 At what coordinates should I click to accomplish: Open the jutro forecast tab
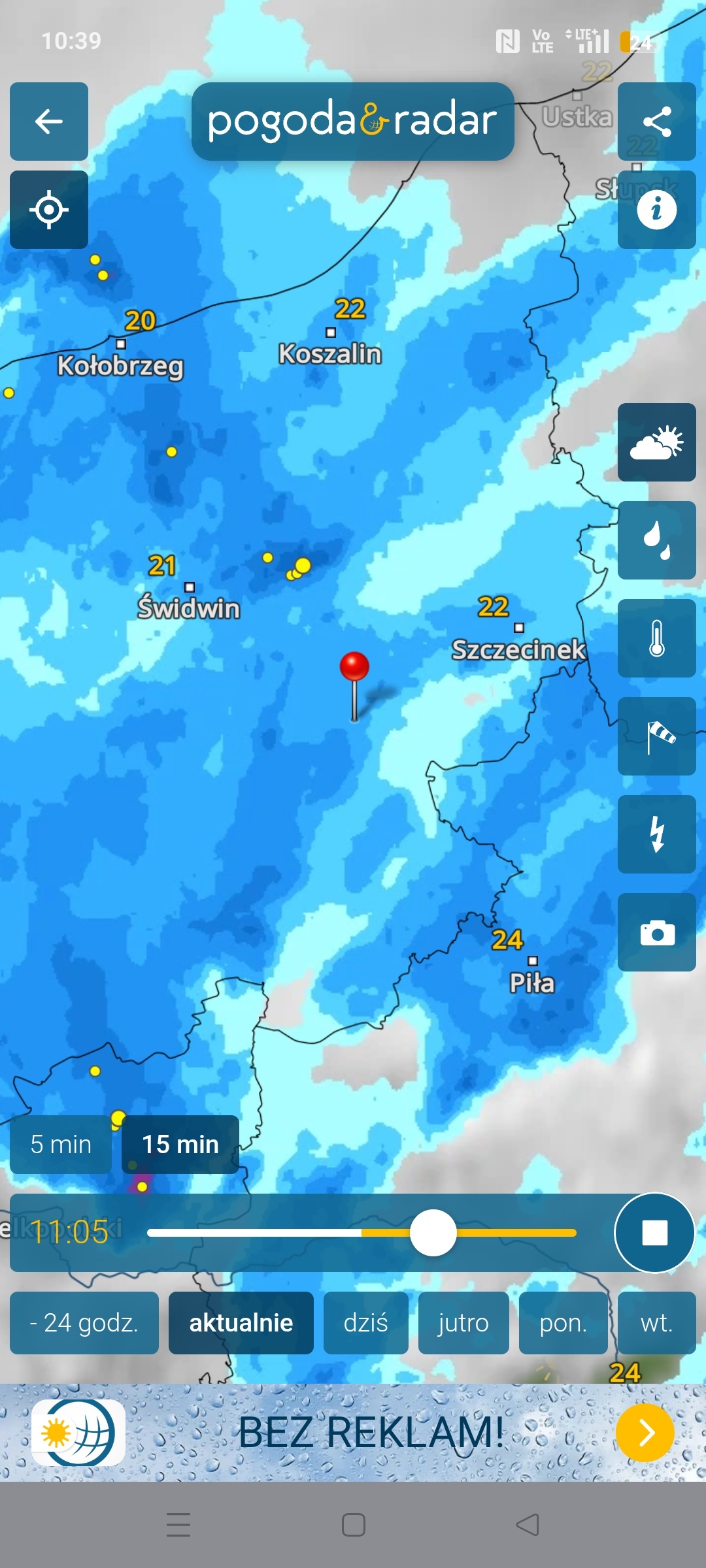pyautogui.click(x=463, y=1323)
